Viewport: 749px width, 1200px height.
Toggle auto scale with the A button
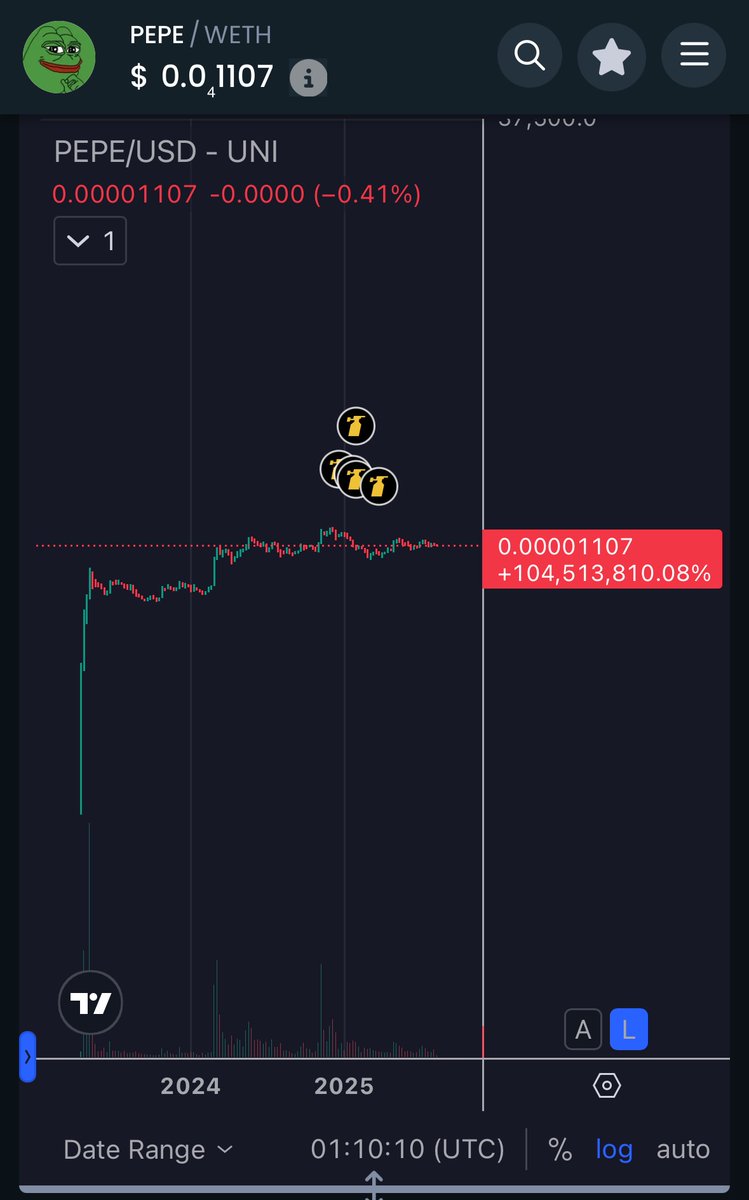583,1029
